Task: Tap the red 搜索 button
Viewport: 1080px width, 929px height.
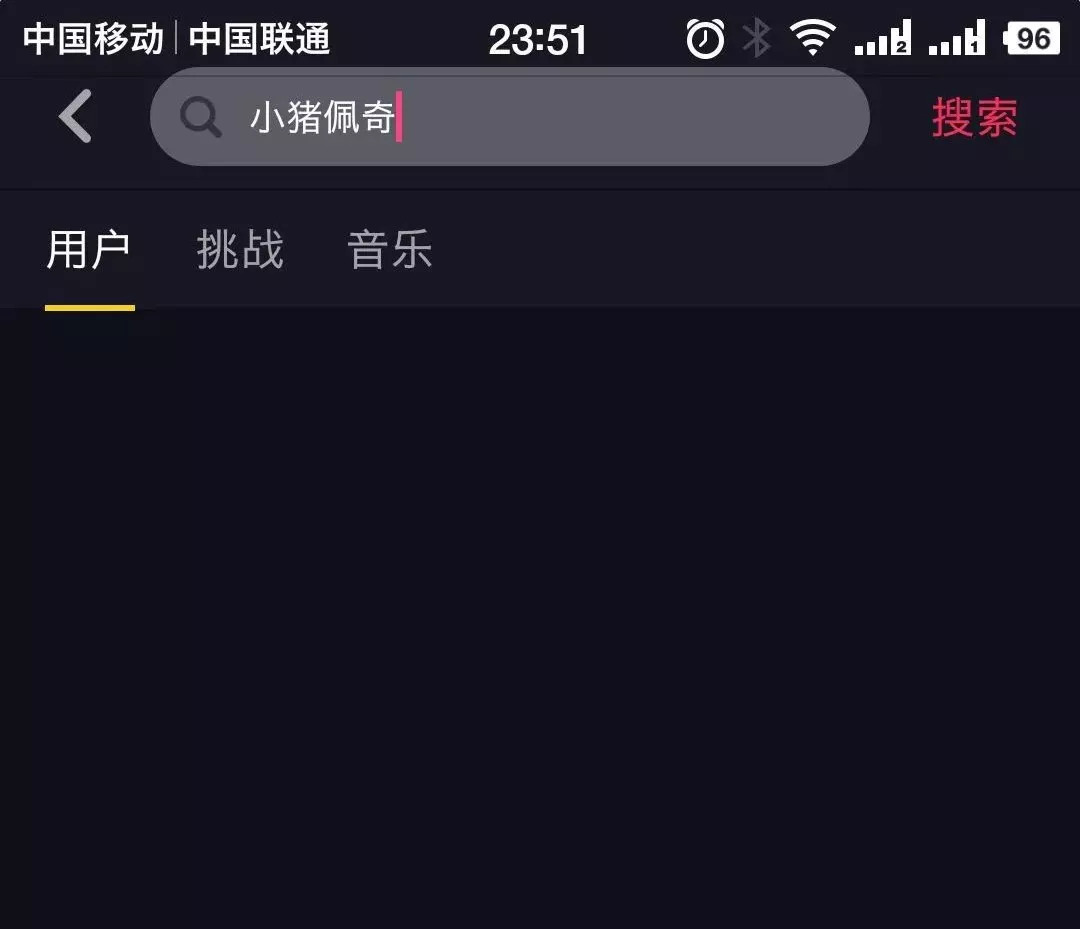Action: tap(974, 118)
